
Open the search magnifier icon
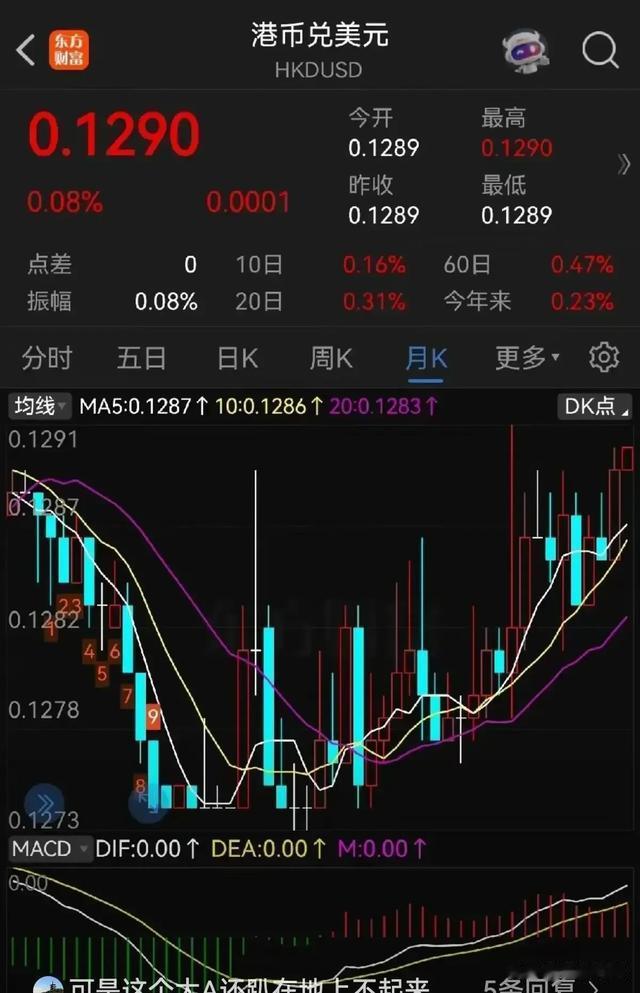tap(600, 48)
